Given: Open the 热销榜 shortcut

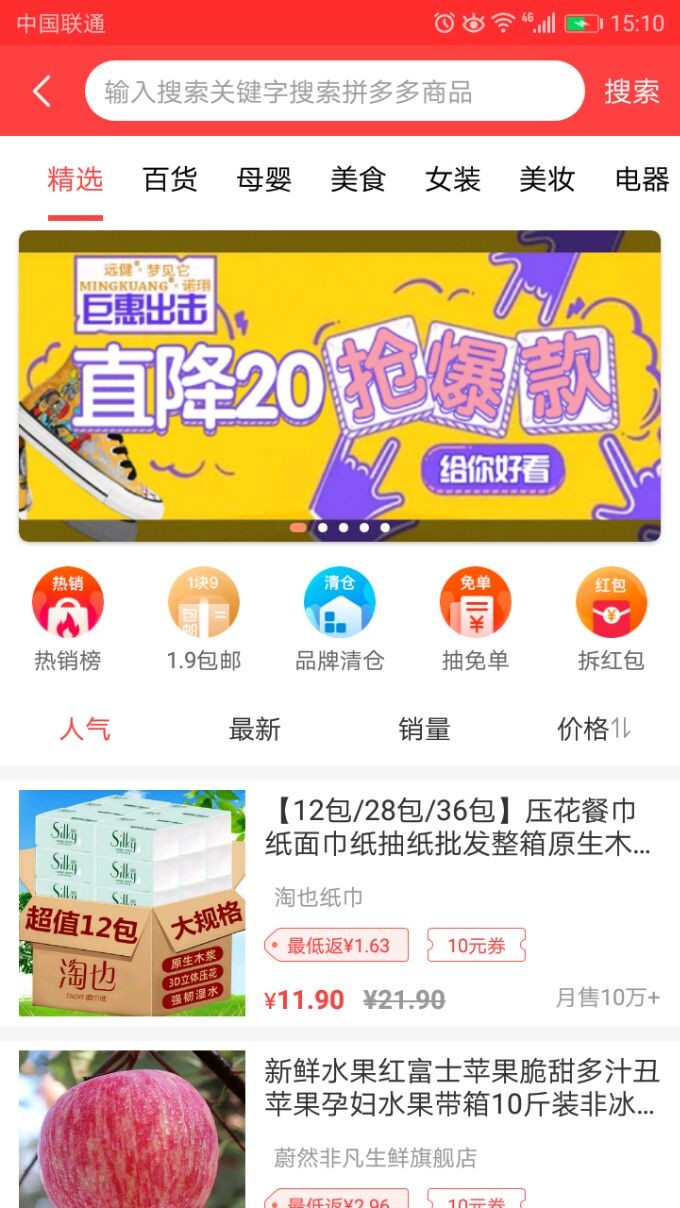Looking at the screenshot, I should coord(68,620).
